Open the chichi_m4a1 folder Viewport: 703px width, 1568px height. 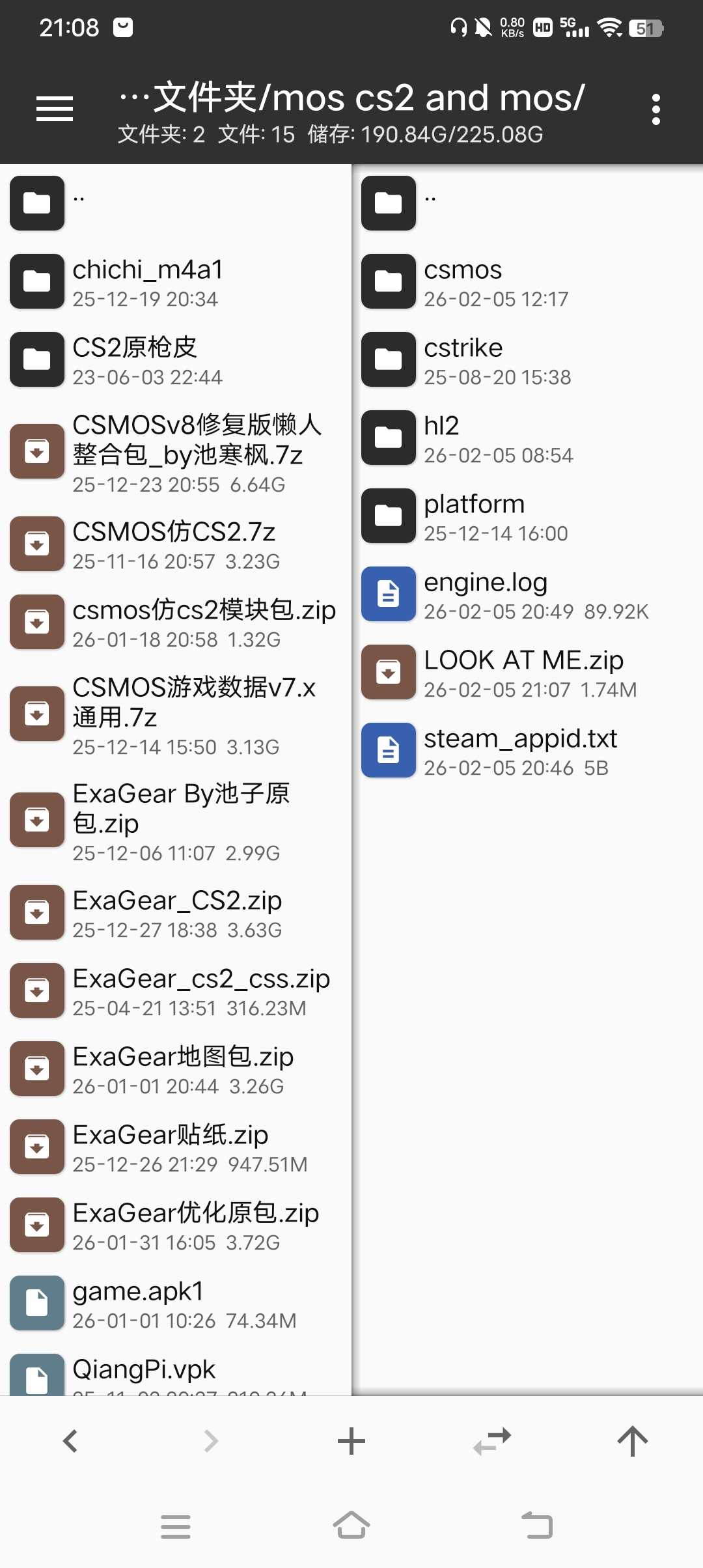[148, 281]
